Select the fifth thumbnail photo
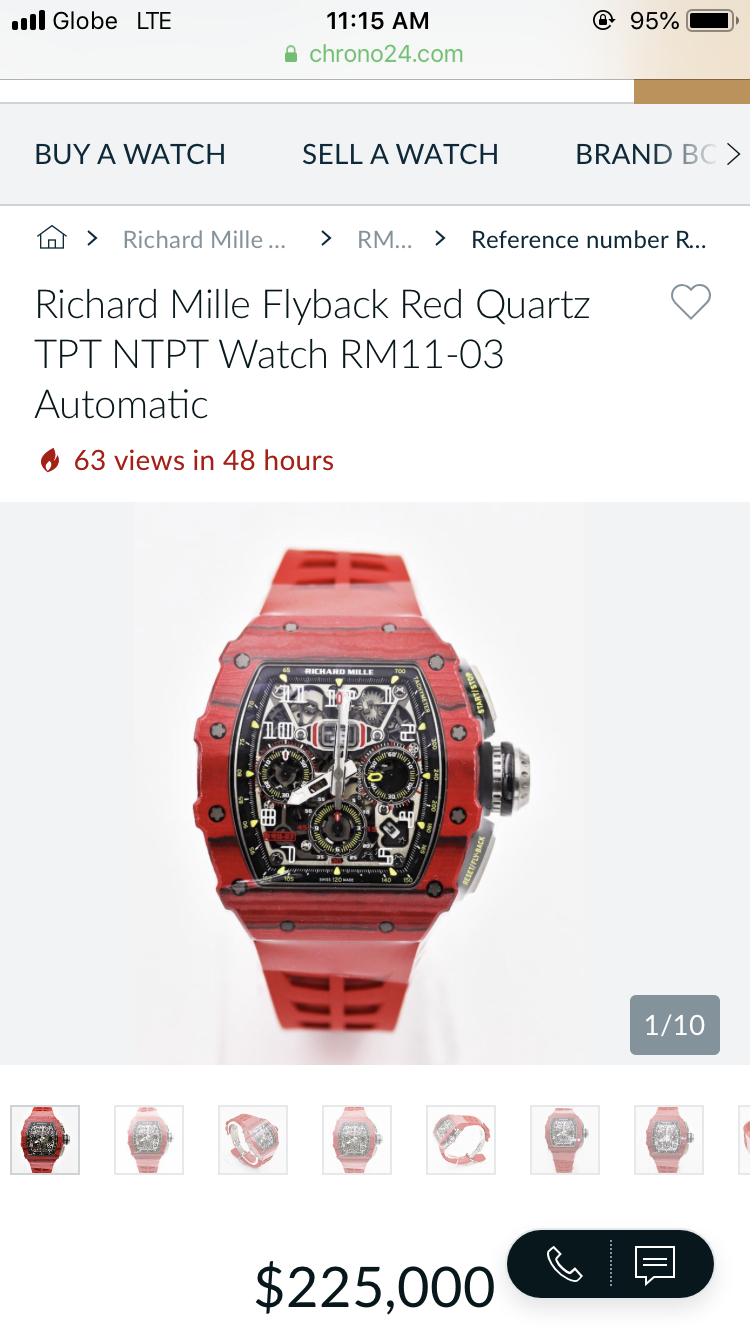Image resolution: width=750 pixels, height=1334 pixels. tap(461, 1139)
